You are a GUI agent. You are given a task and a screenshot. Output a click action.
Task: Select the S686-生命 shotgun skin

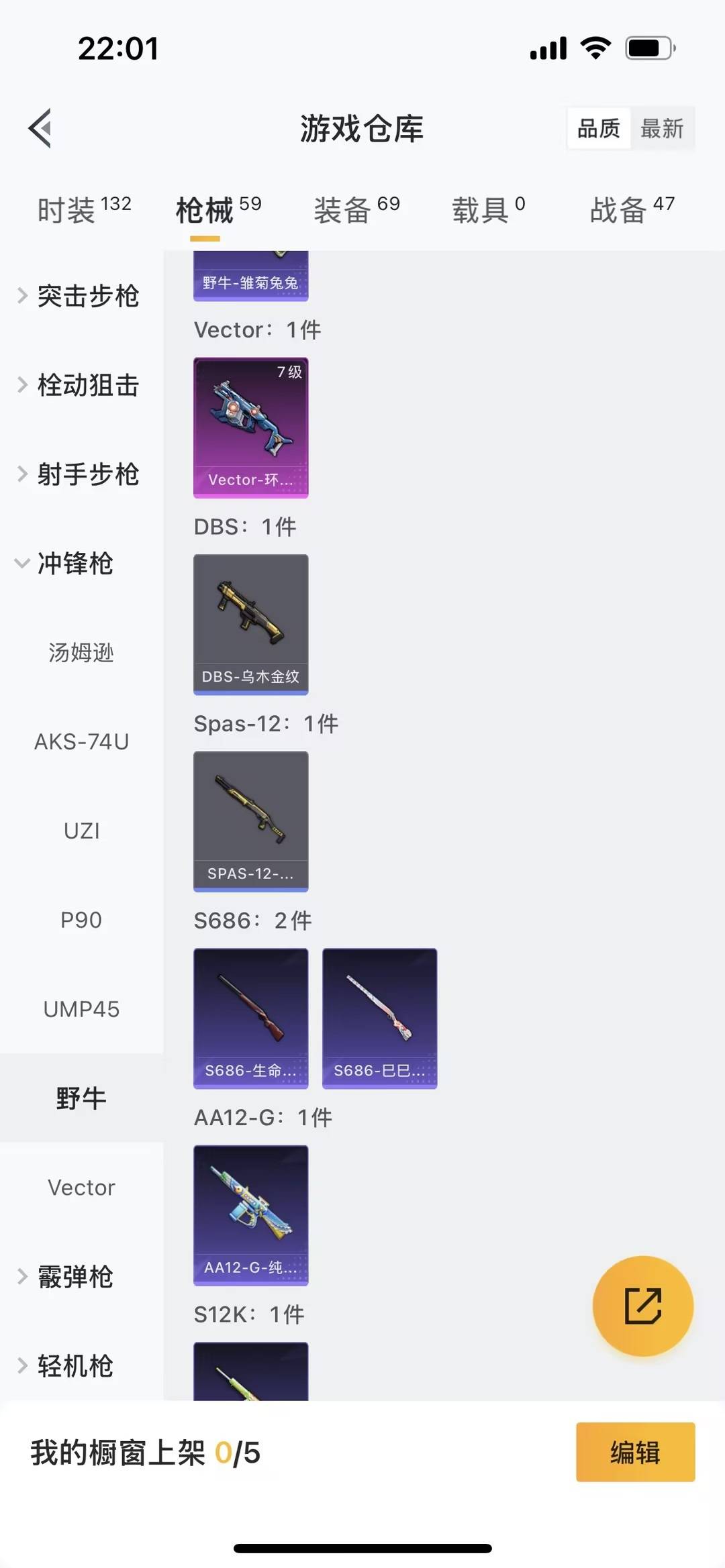pos(250,1018)
